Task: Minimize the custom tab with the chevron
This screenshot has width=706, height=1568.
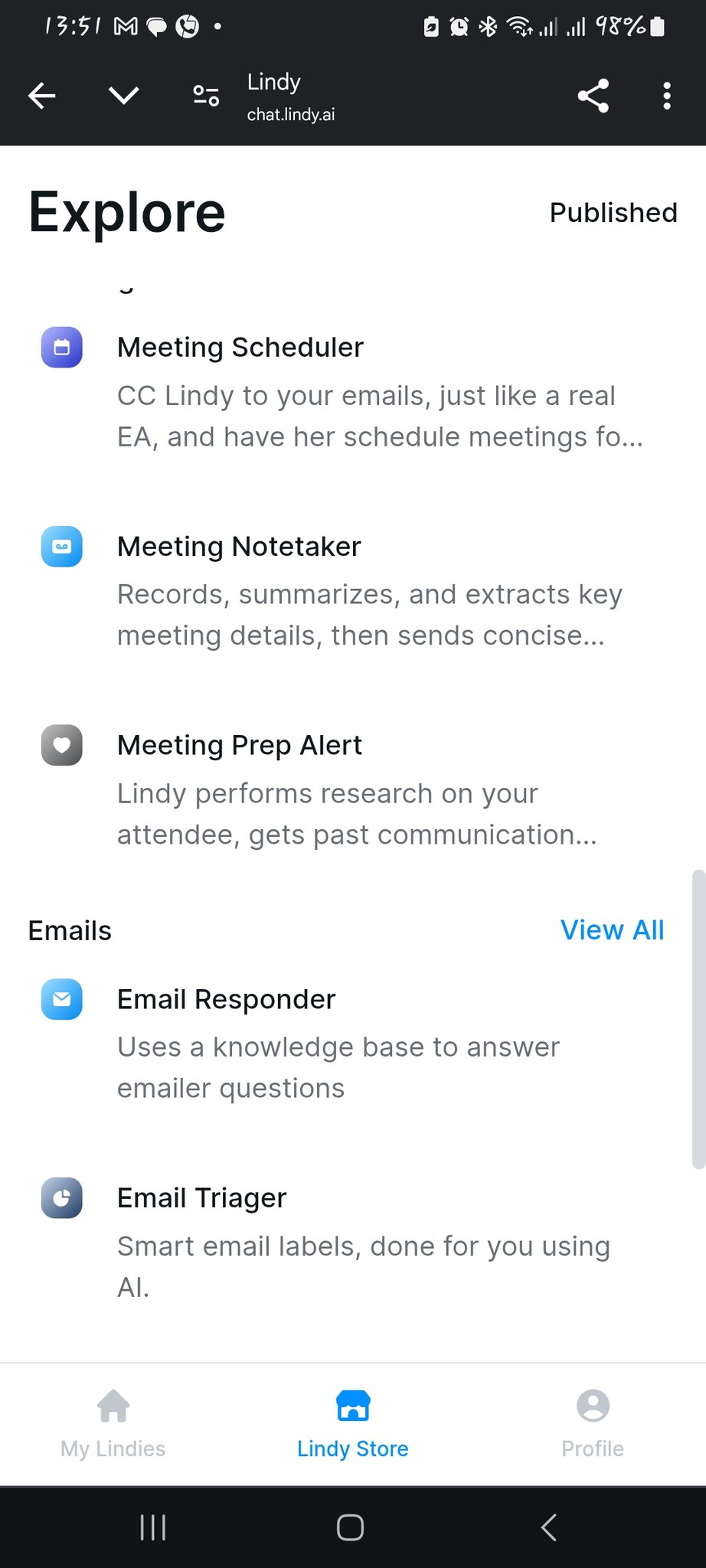Action: (123, 96)
